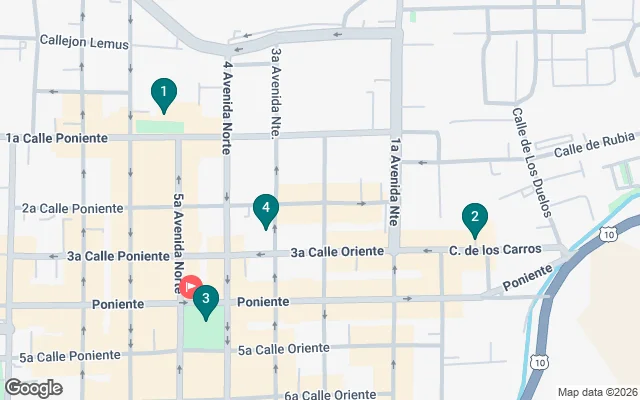Image resolution: width=640 pixels, height=400 pixels.
Task: Tap map marker number 4
Action: (265, 210)
